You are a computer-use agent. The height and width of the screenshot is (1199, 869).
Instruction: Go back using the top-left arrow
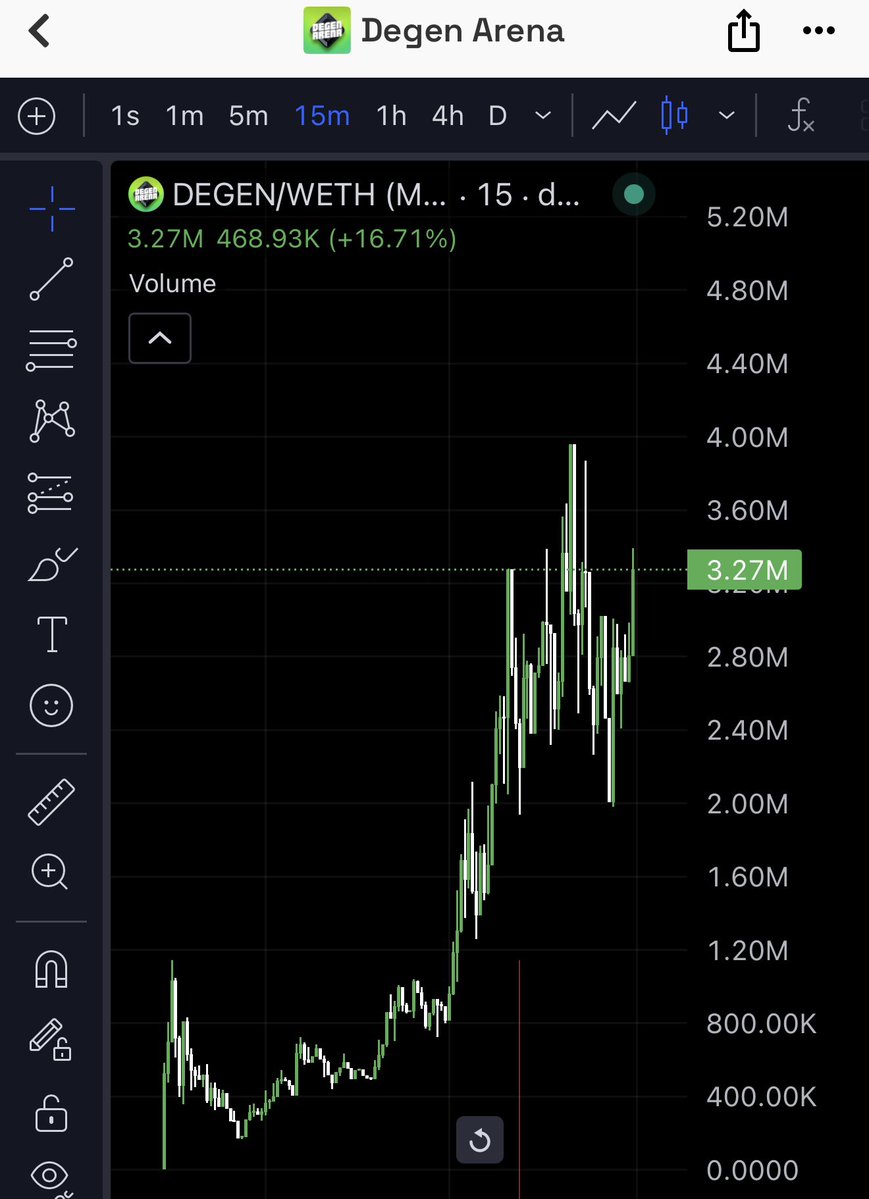pos(39,32)
